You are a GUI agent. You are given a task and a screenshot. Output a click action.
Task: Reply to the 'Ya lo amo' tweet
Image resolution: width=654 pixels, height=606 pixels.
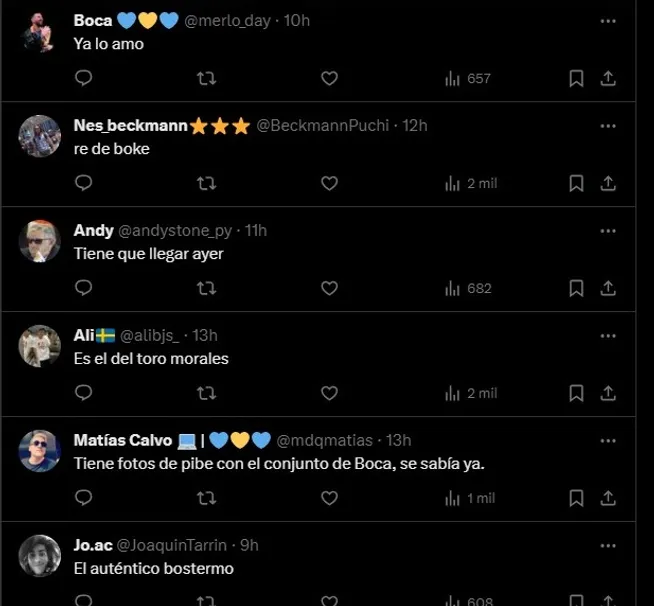[84, 78]
